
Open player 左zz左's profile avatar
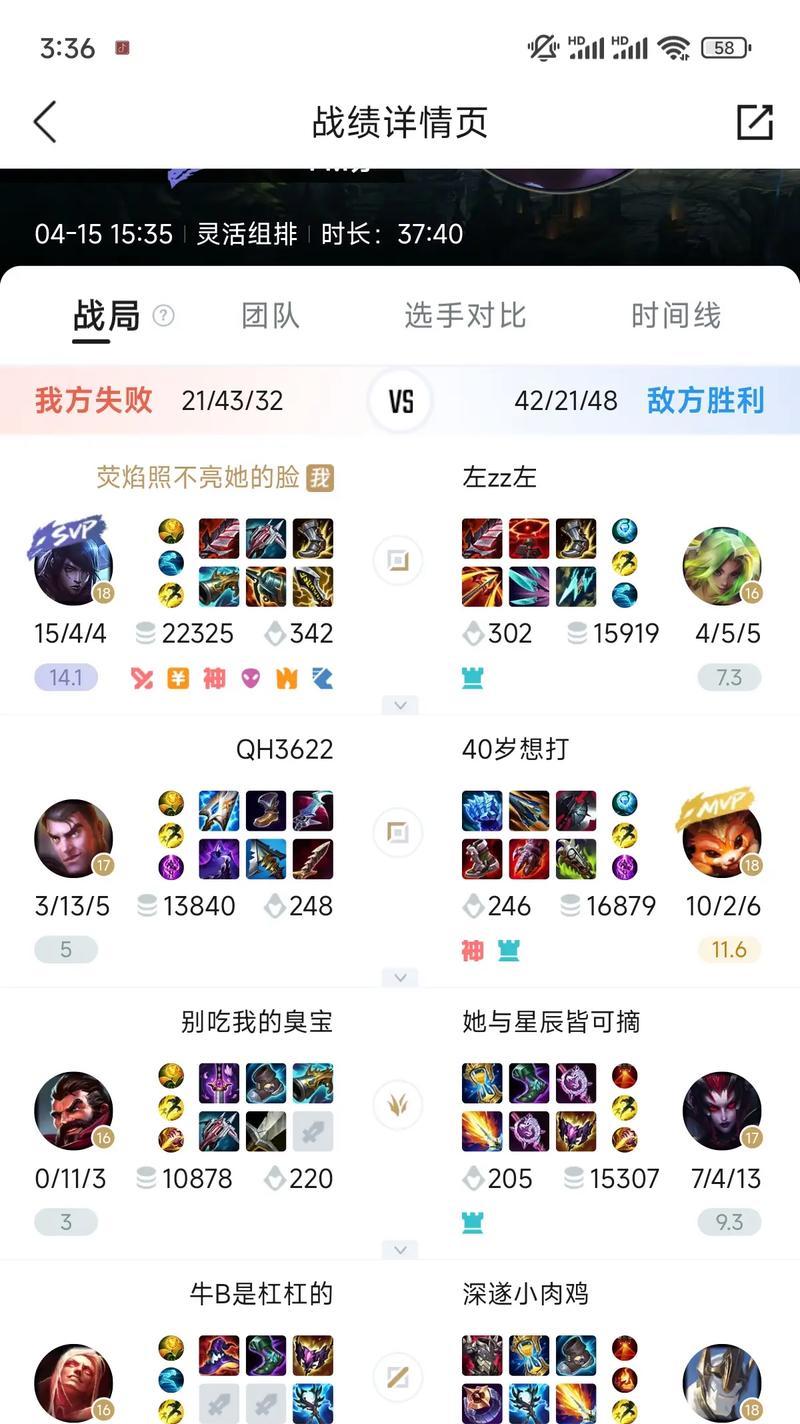(x=722, y=566)
